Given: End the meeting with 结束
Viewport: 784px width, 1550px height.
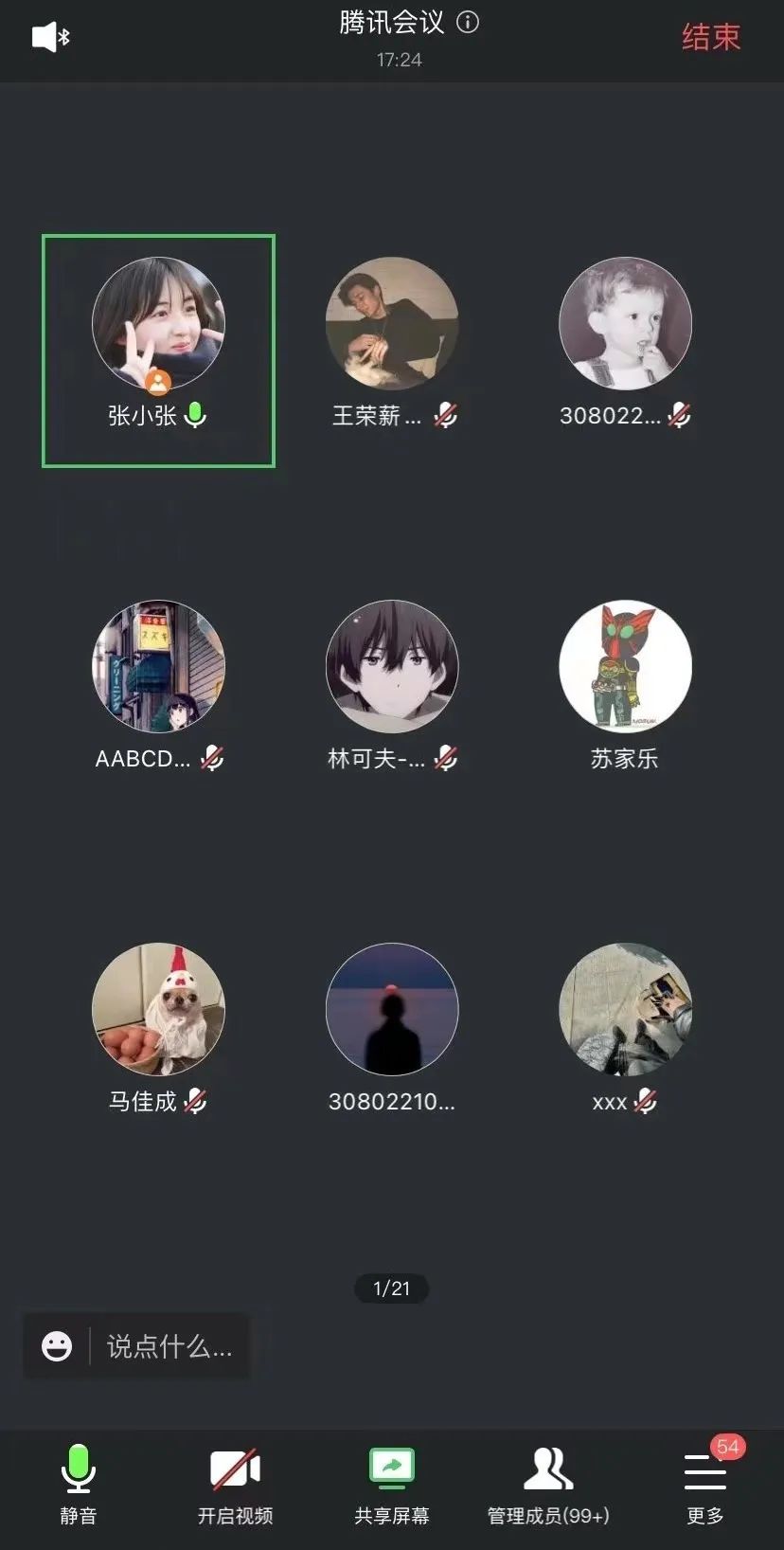Looking at the screenshot, I should pos(710,37).
